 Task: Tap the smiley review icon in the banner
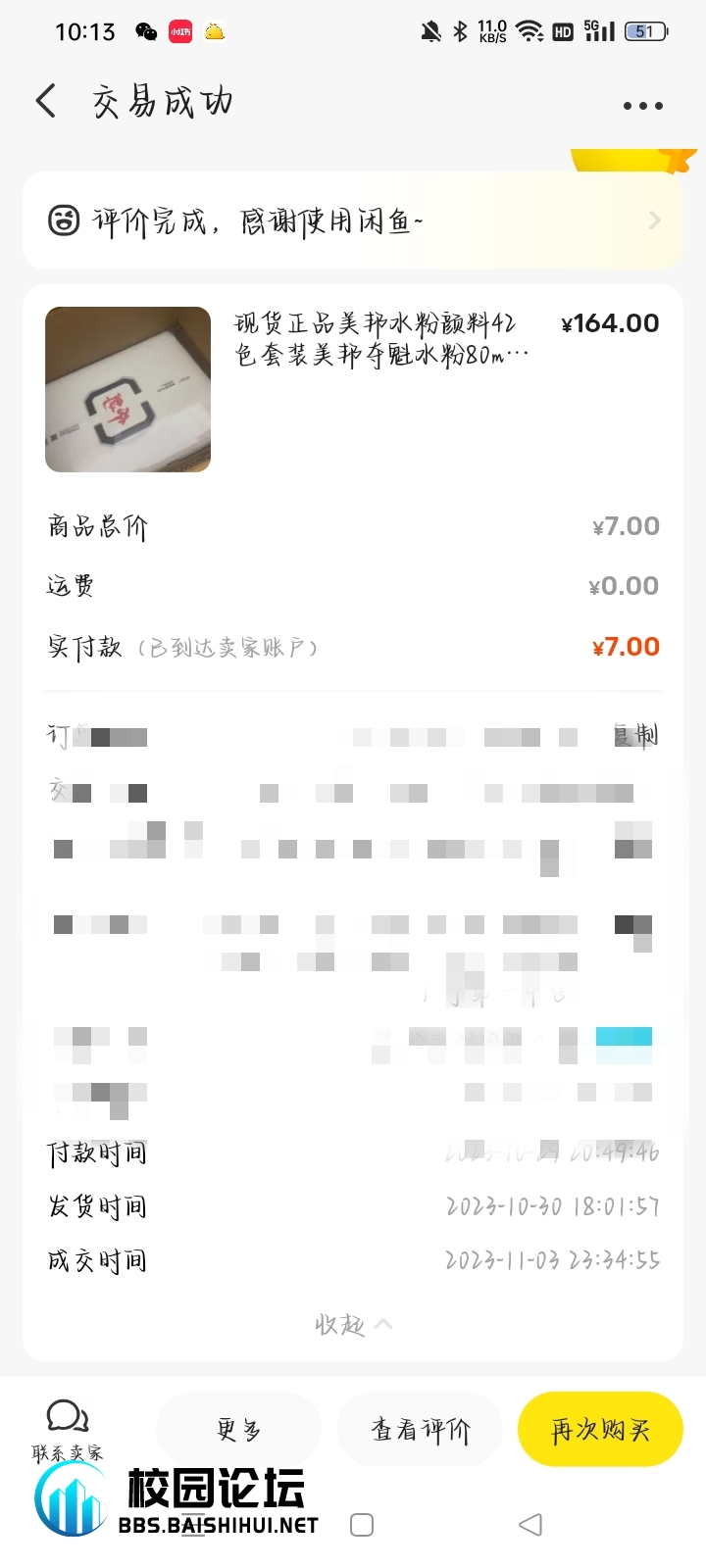click(x=63, y=220)
